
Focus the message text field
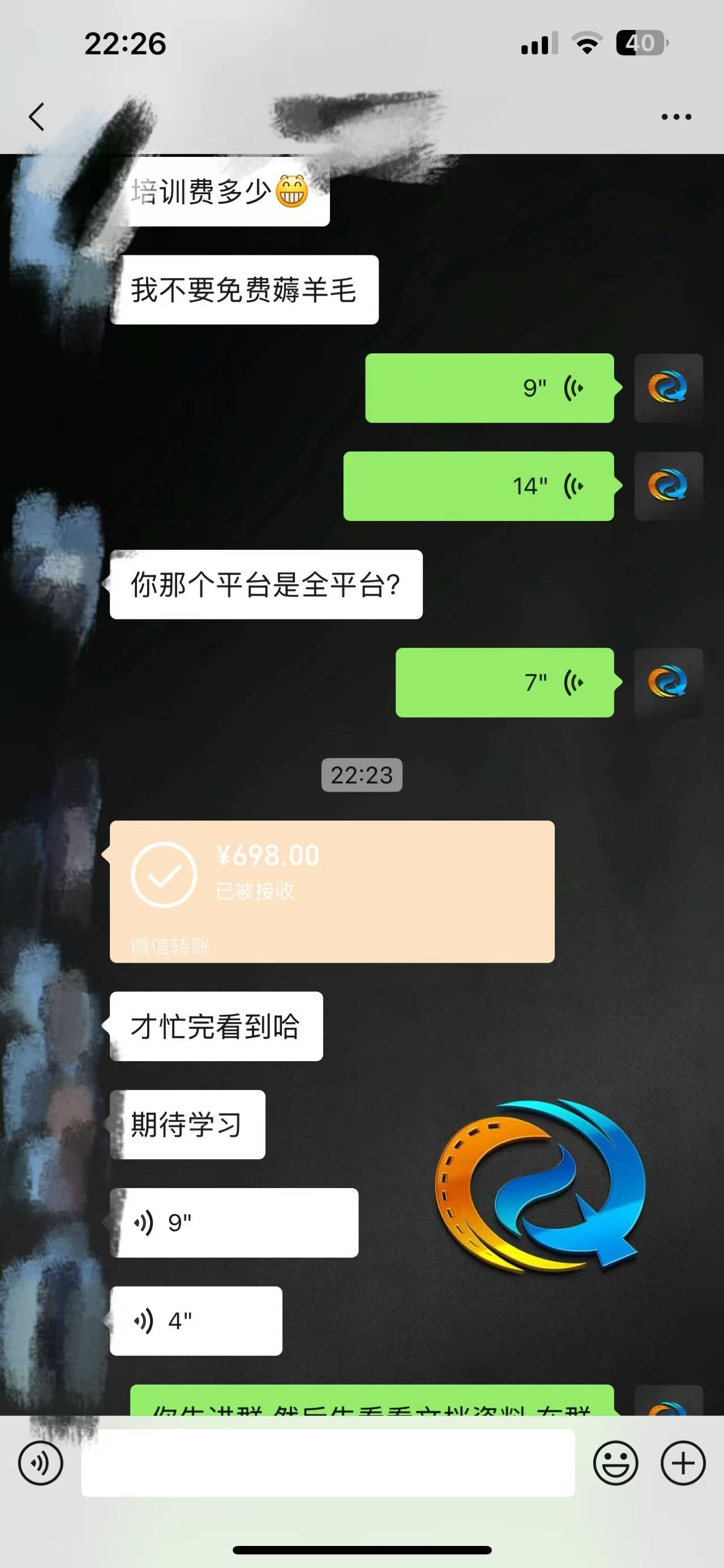[328, 1463]
